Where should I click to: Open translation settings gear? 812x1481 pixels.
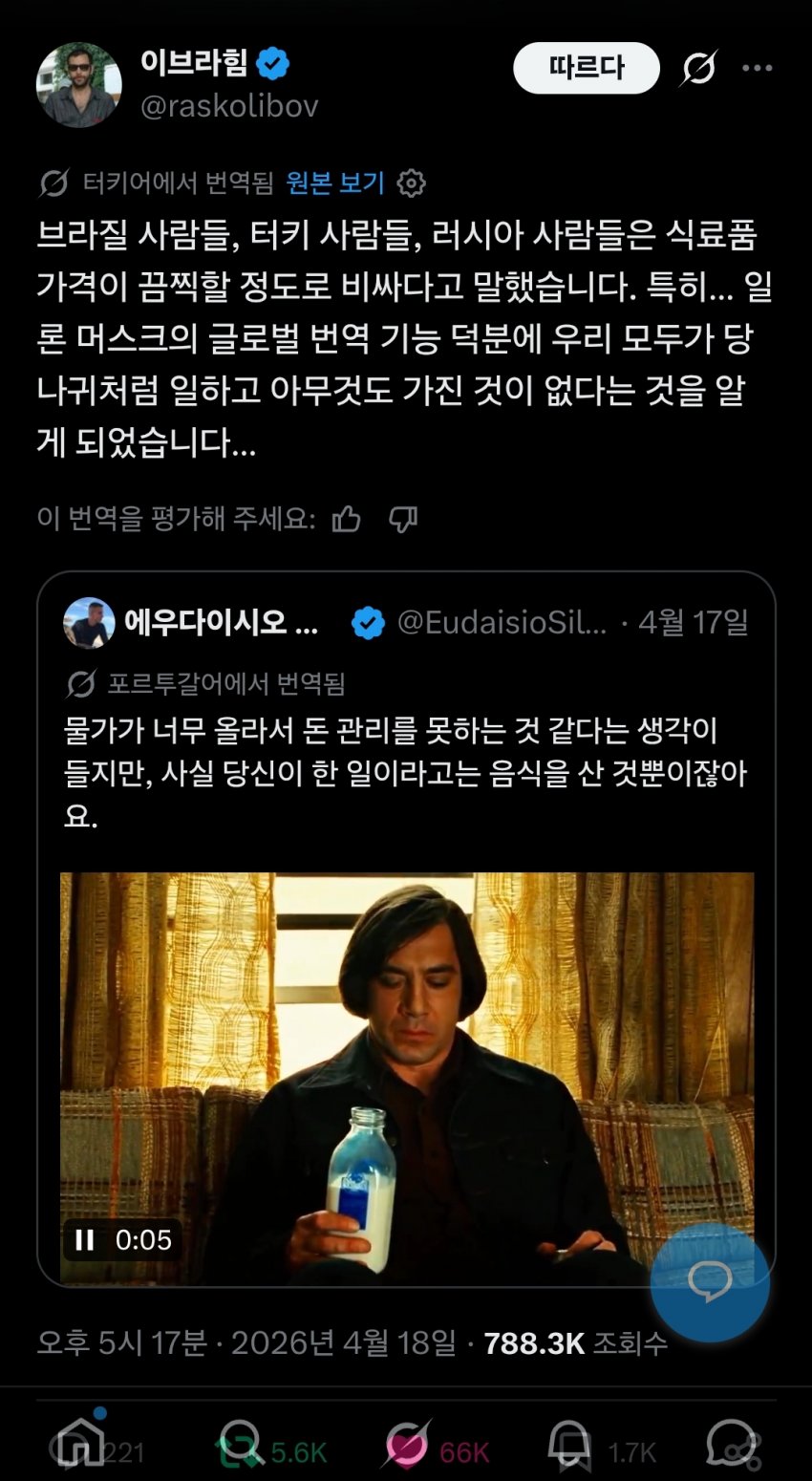pos(411,182)
